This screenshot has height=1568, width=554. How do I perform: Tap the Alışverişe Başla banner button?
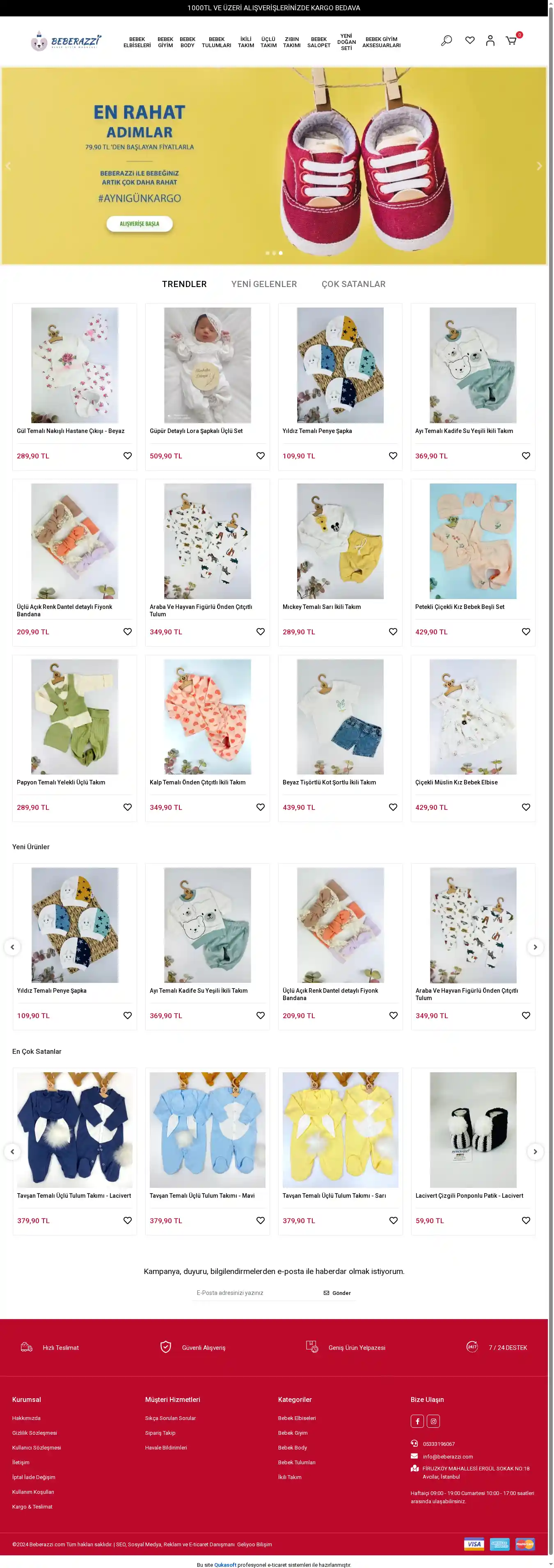[140, 224]
